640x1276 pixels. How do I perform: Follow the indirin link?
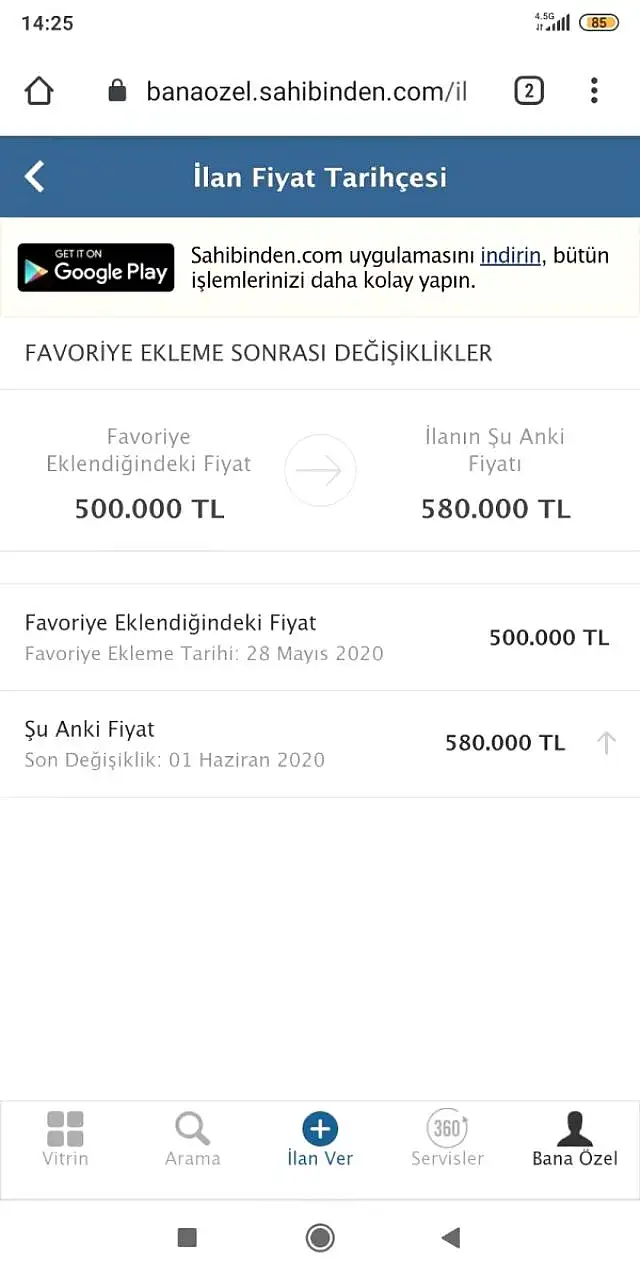(511, 255)
